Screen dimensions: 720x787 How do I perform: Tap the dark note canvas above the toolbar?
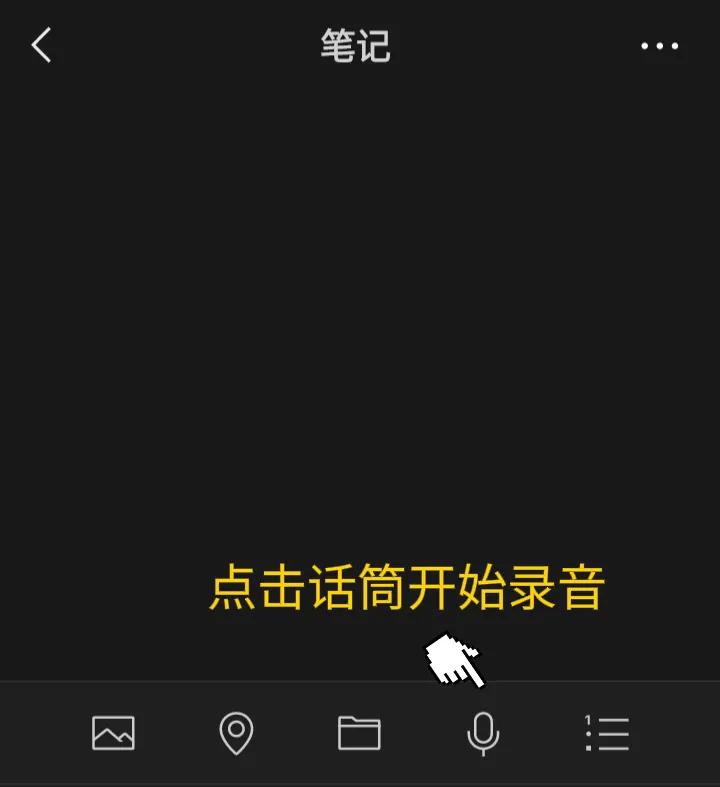click(x=360, y=400)
